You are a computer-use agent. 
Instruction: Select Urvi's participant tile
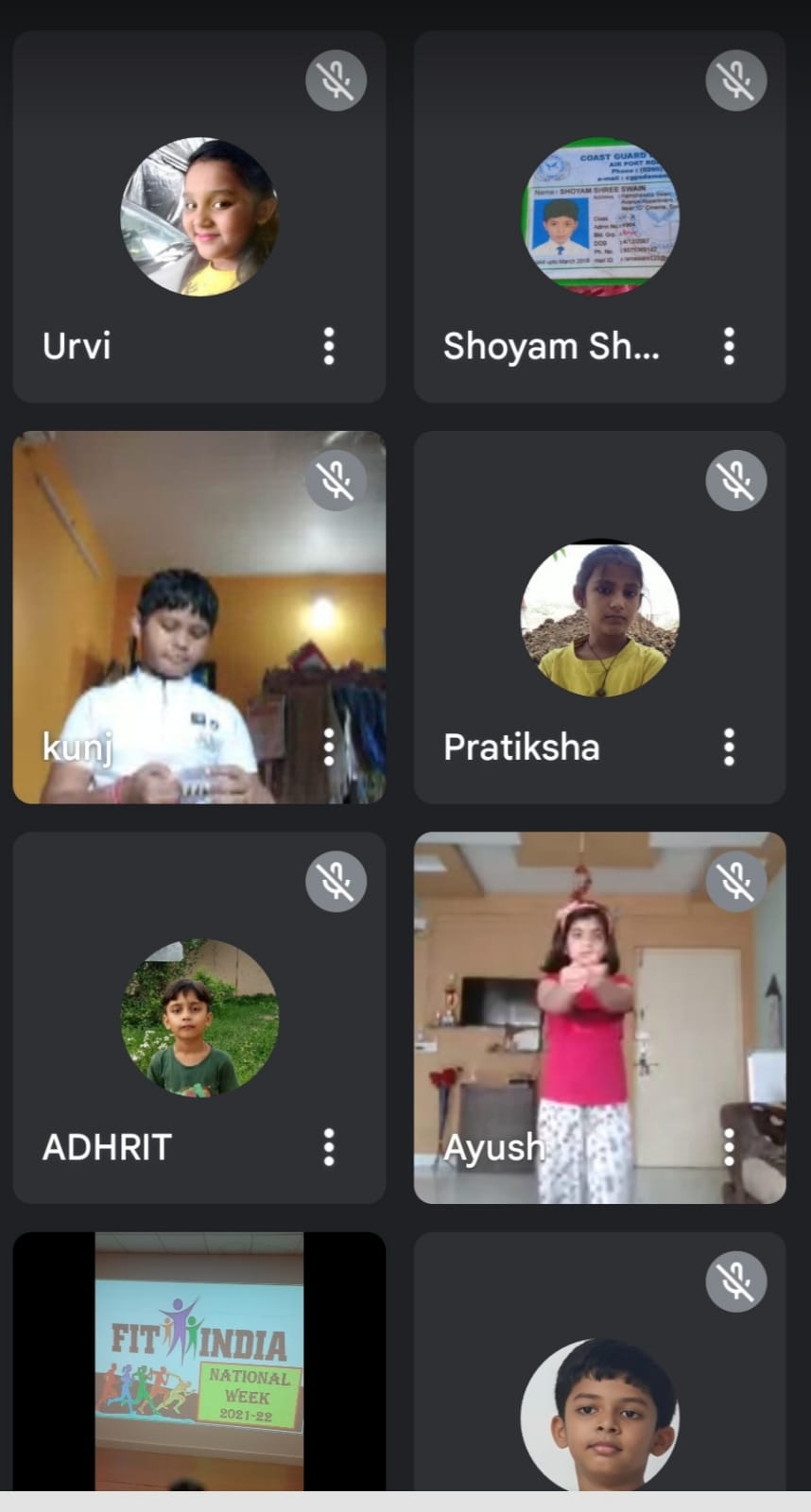coord(198,217)
